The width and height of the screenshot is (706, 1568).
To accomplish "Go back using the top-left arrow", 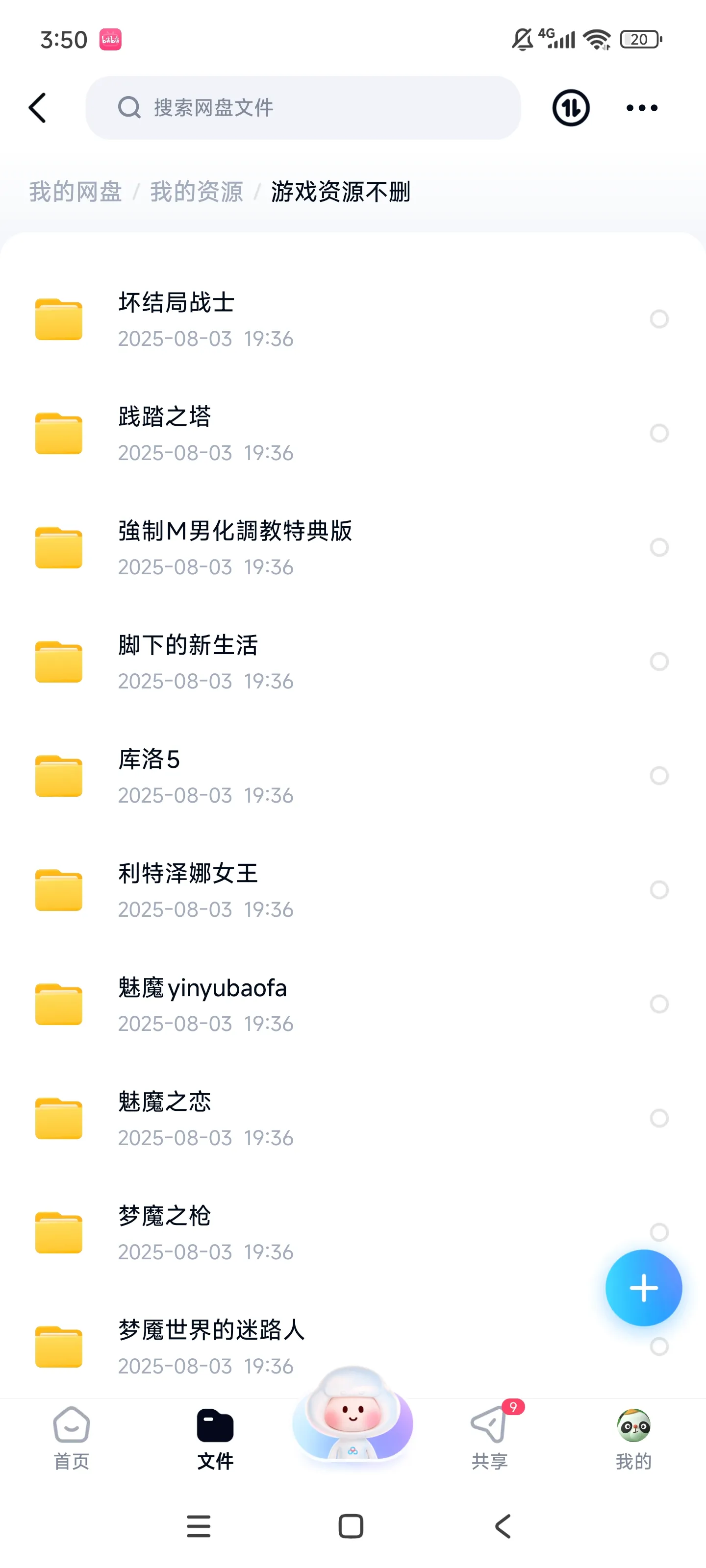I will [x=38, y=108].
